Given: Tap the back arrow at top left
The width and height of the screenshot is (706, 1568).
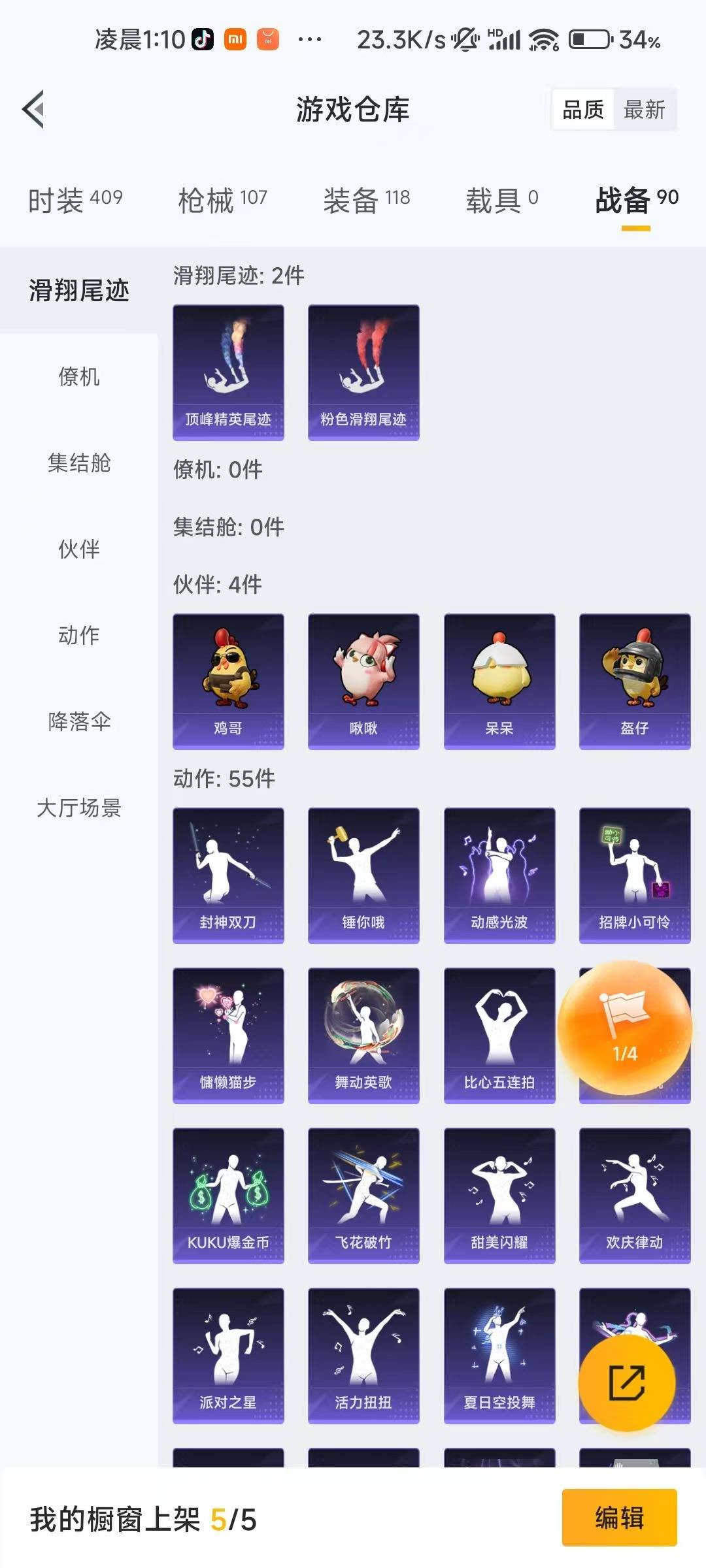Looking at the screenshot, I should pos(32,110).
